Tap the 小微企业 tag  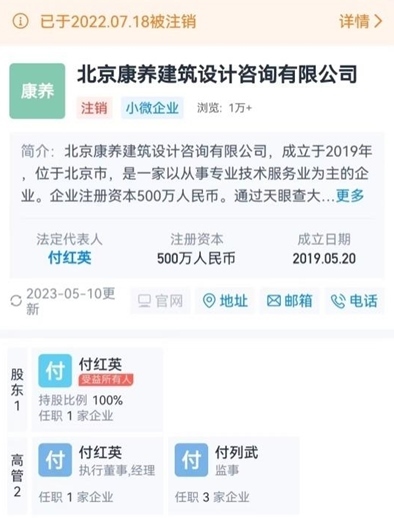pos(152,108)
